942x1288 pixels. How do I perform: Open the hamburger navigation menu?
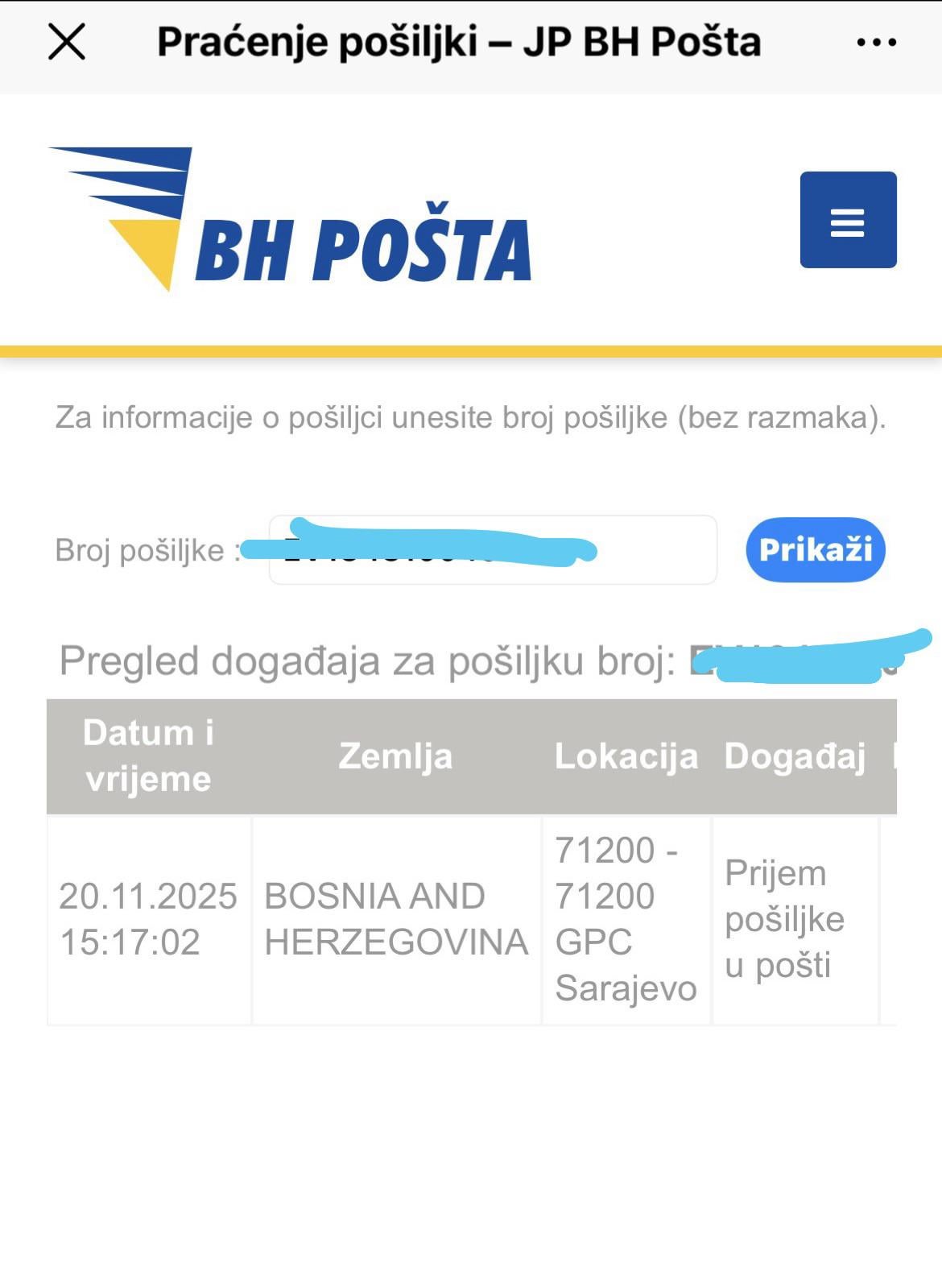[x=847, y=220]
